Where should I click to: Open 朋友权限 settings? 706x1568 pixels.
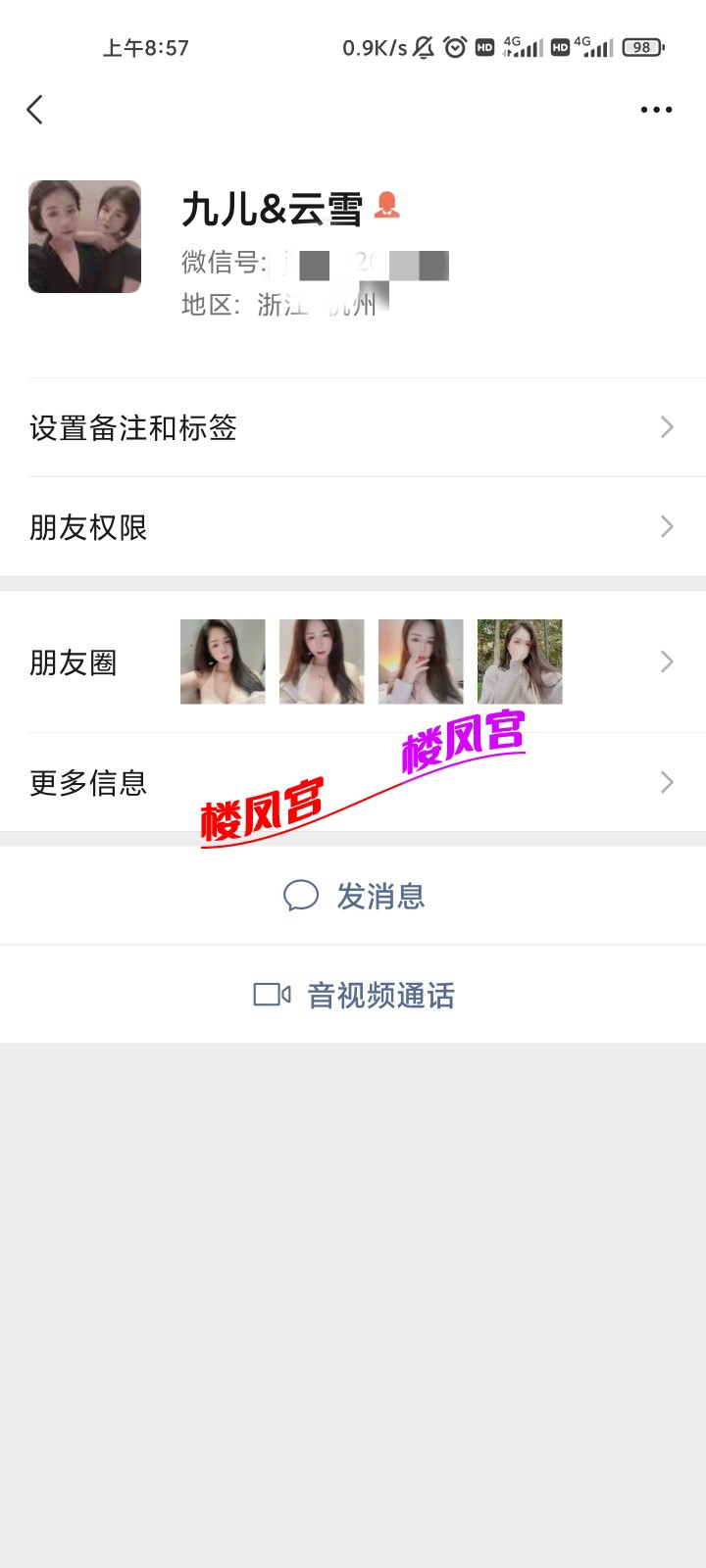point(353,527)
